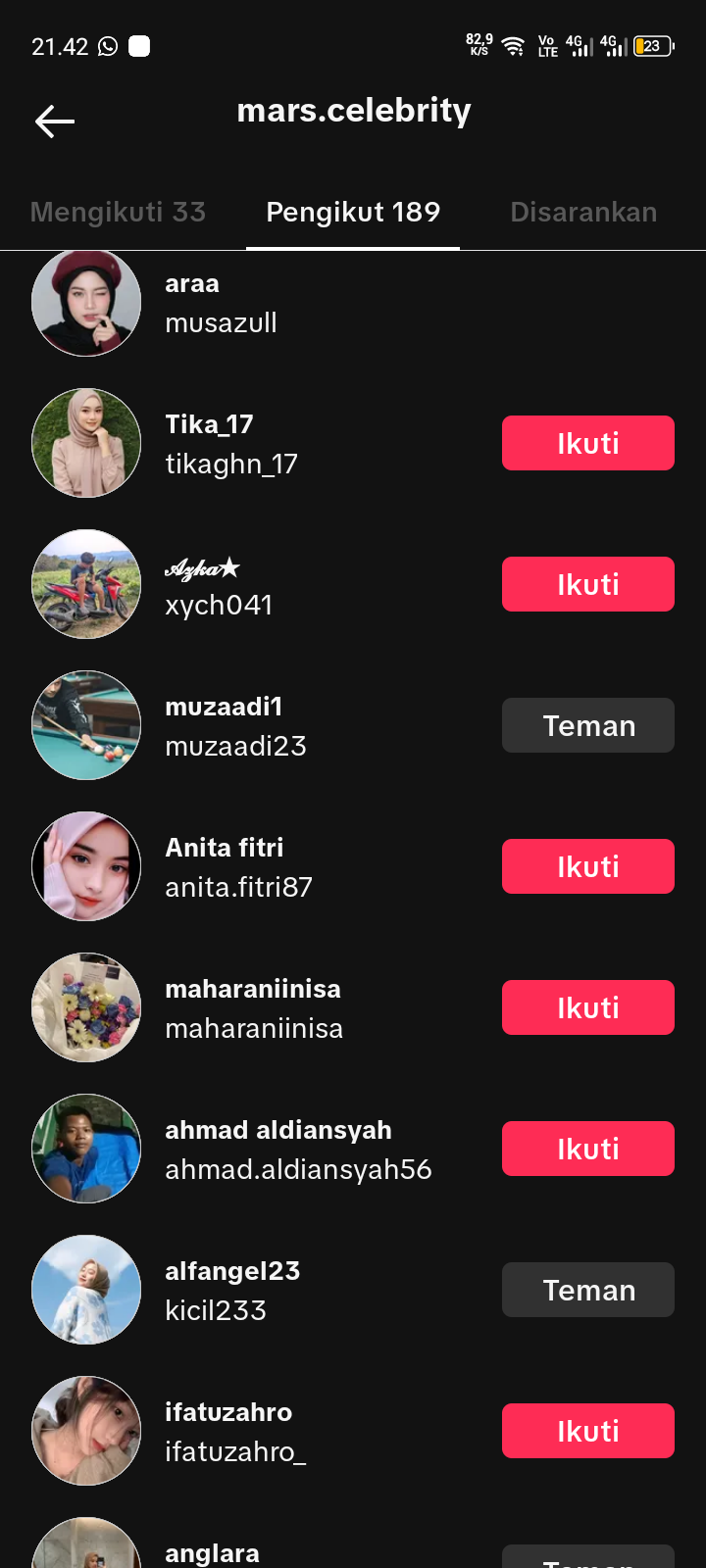Follow ifatuzahro with Ikuti
This screenshot has width=706, height=1568.
click(588, 1431)
